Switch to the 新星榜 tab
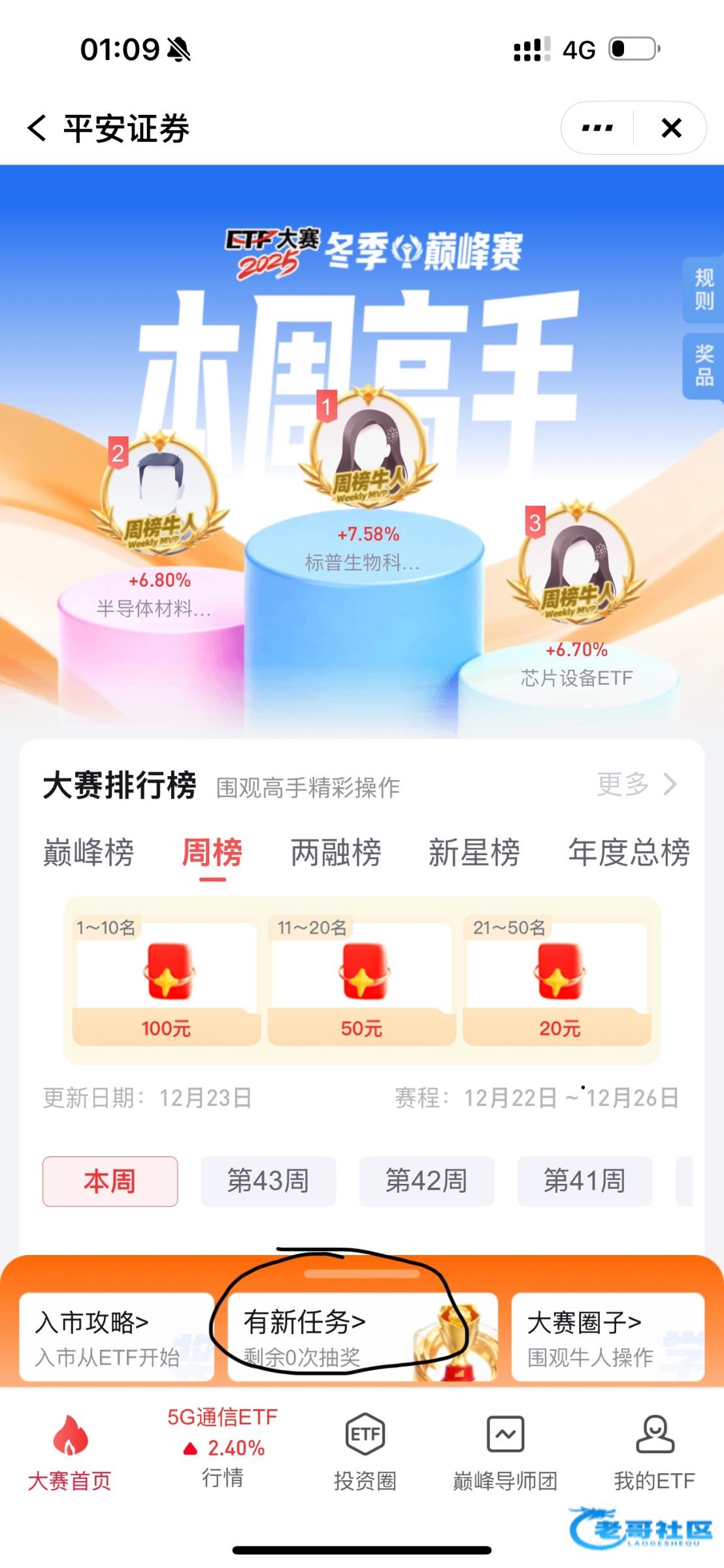This screenshot has height=1568, width=724. tap(474, 853)
